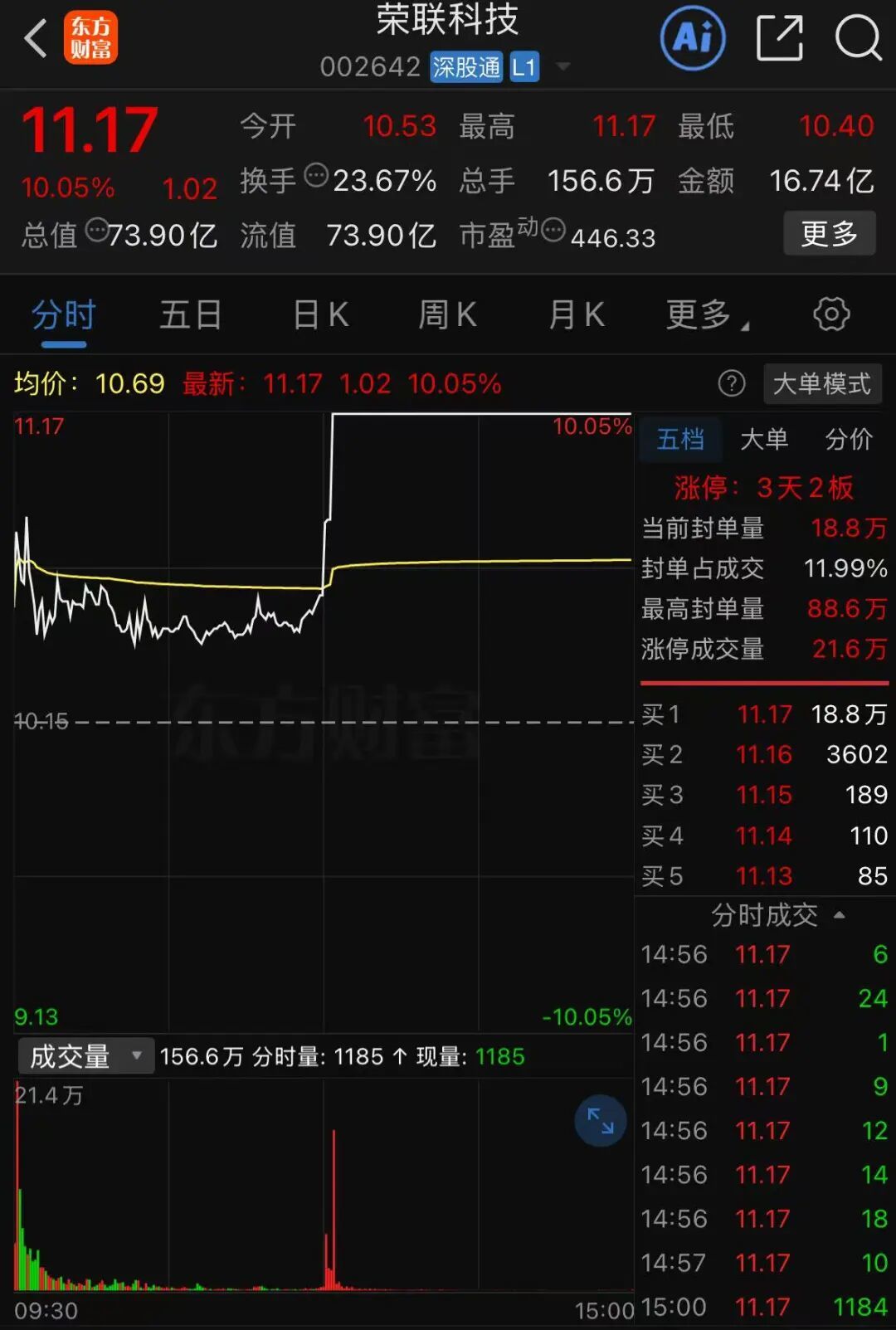
Task: Expand the stock switcher dropdown arrow
Action: click(x=563, y=66)
